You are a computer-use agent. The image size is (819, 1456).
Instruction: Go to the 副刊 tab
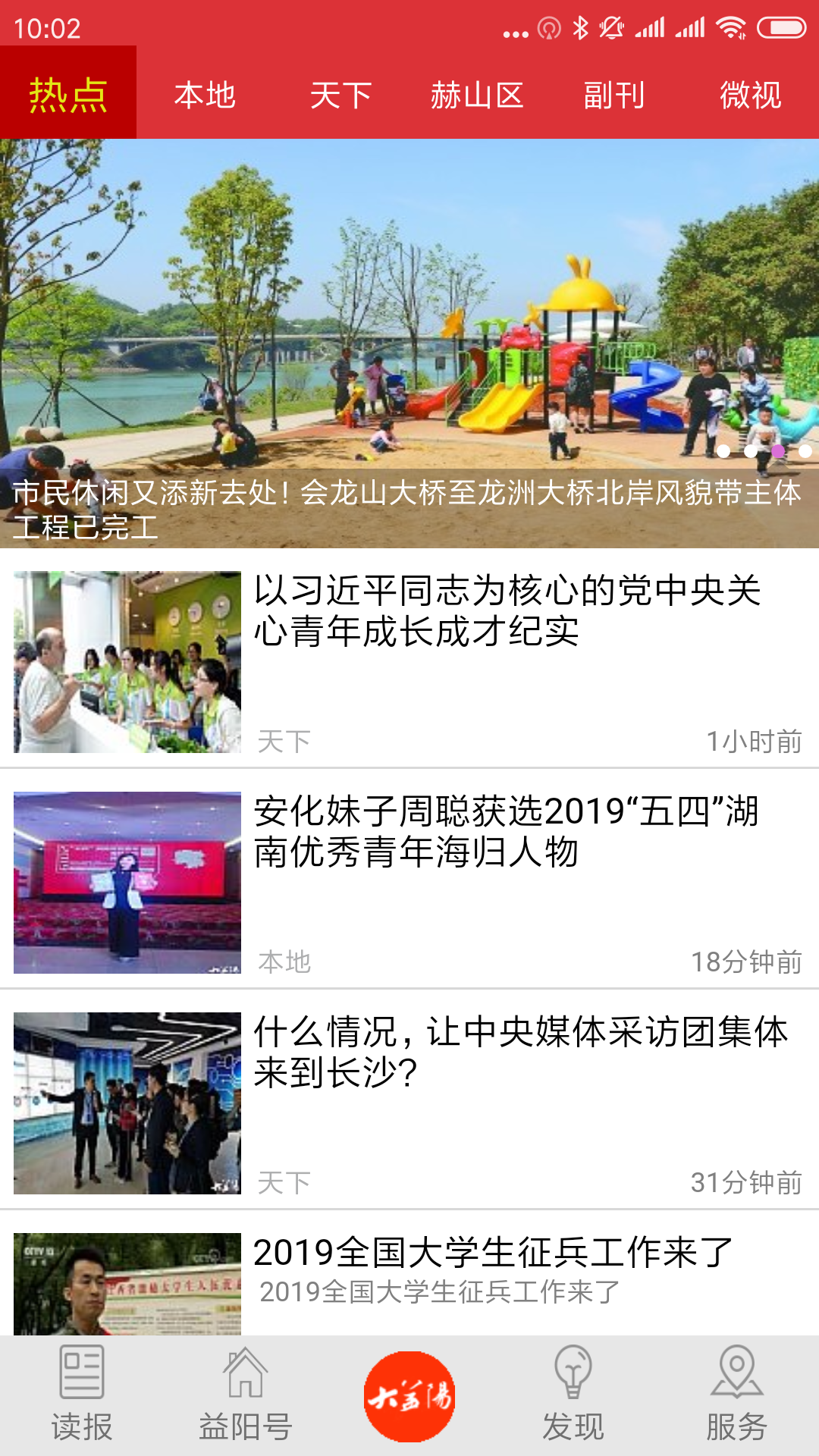[x=613, y=95]
